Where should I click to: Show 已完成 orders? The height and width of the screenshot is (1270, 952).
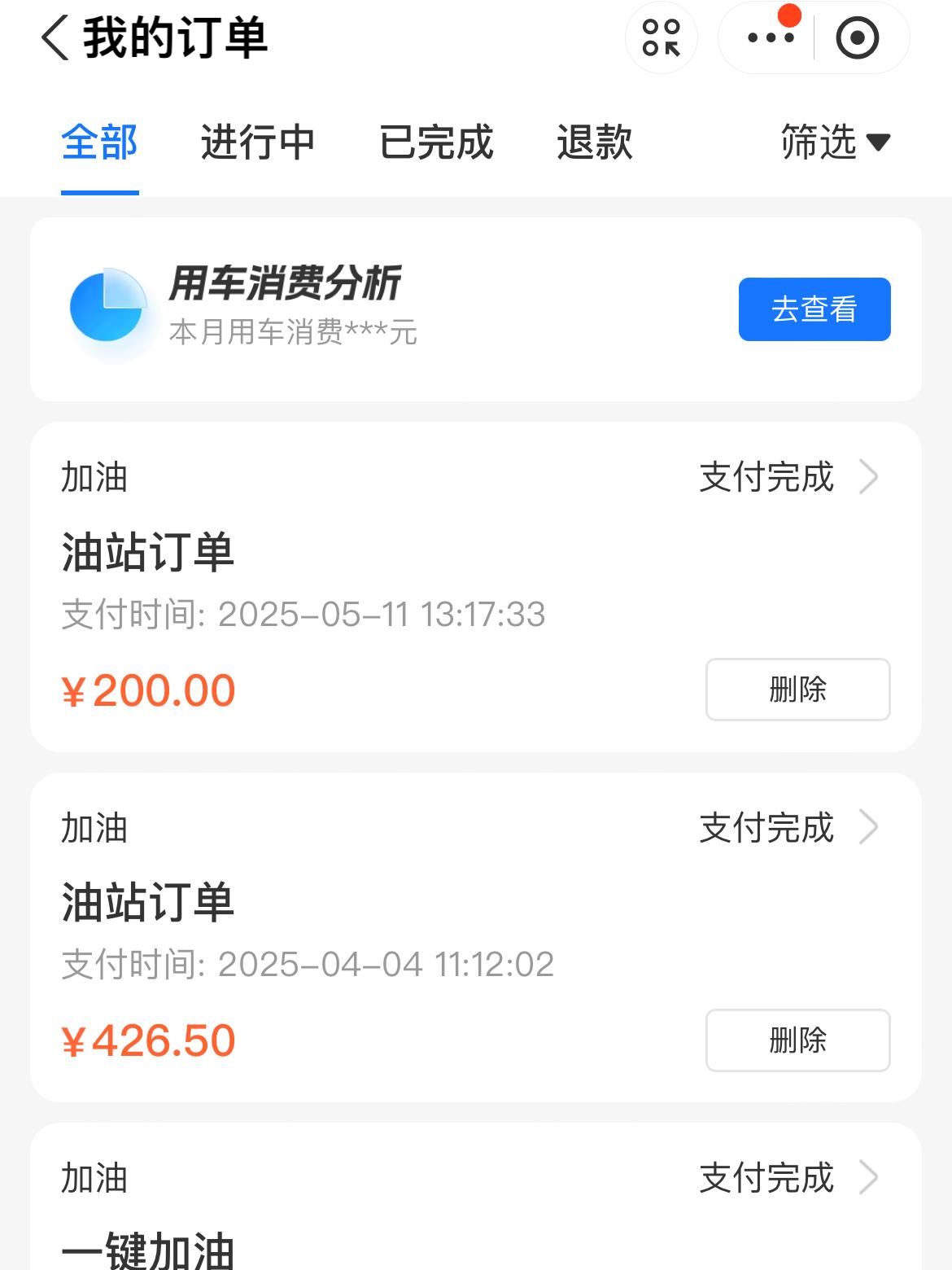(x=436, y=142)
